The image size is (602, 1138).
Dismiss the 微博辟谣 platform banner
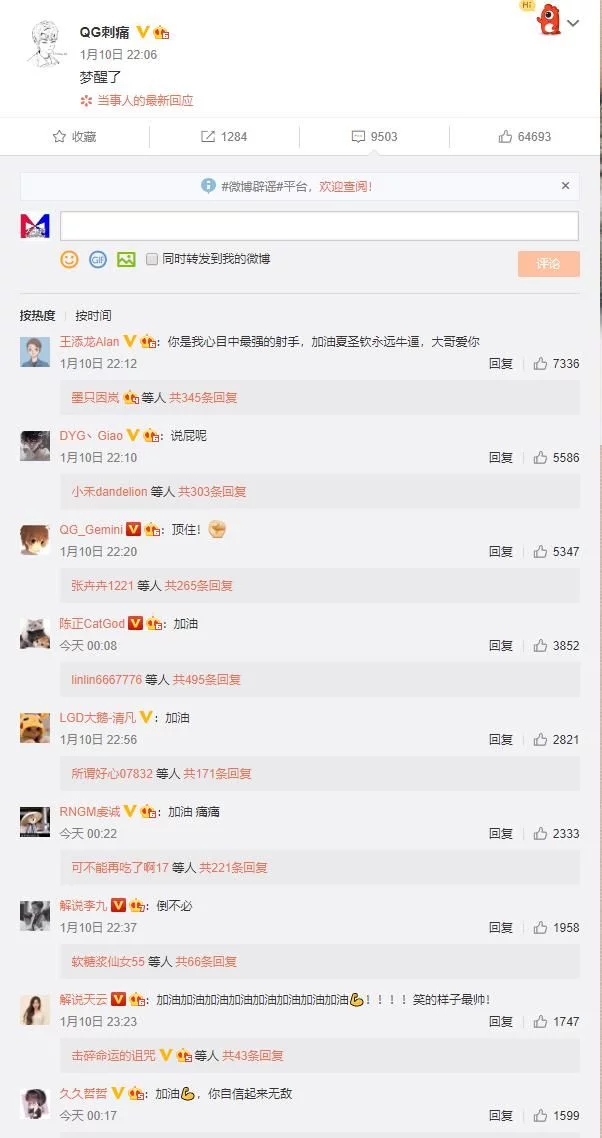[565, 186]
